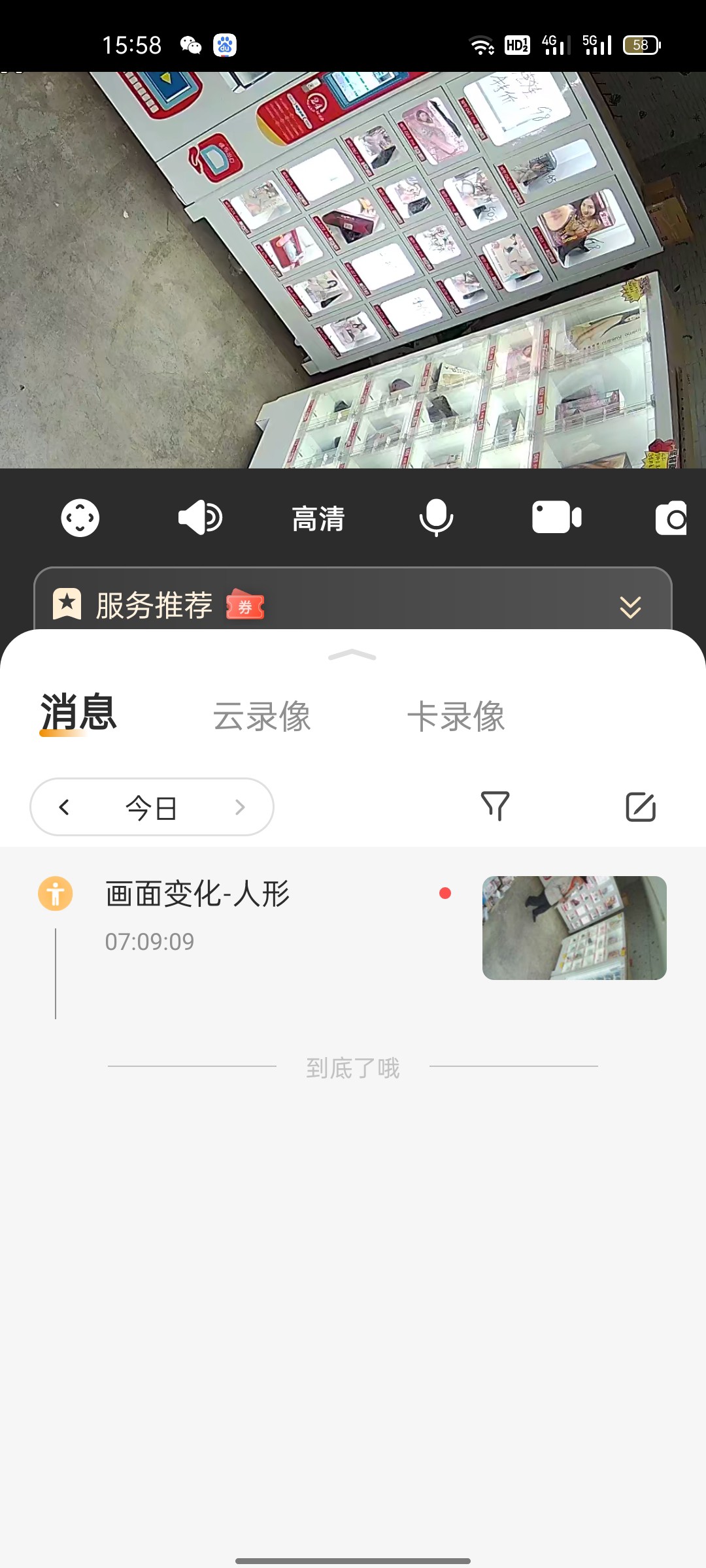Edit messages with the pencil icon
This screenshot has height=1568, width=706.
click(x=640, y=806)
